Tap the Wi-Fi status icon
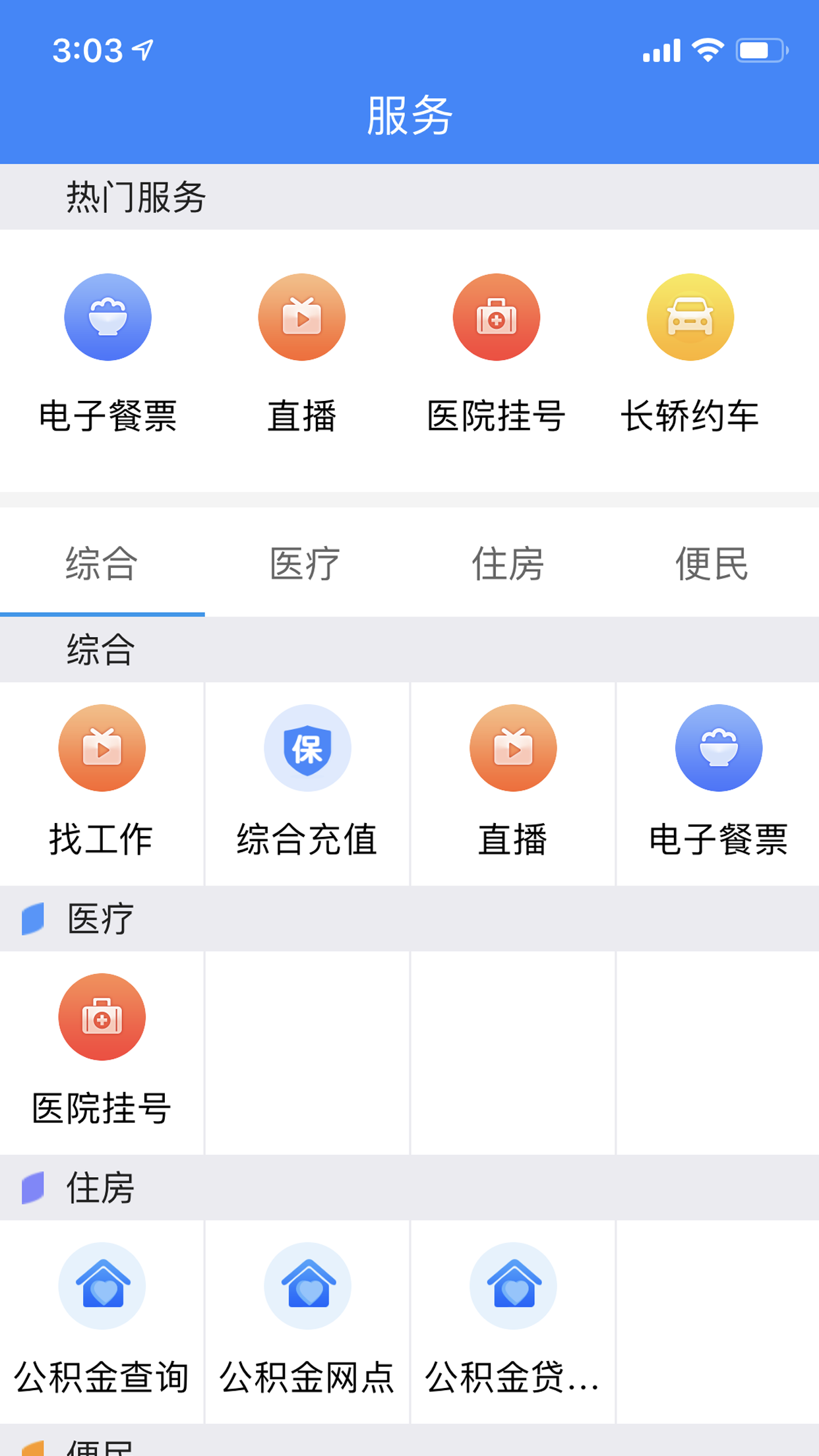The image size is (819, 1456). [708, 49]
